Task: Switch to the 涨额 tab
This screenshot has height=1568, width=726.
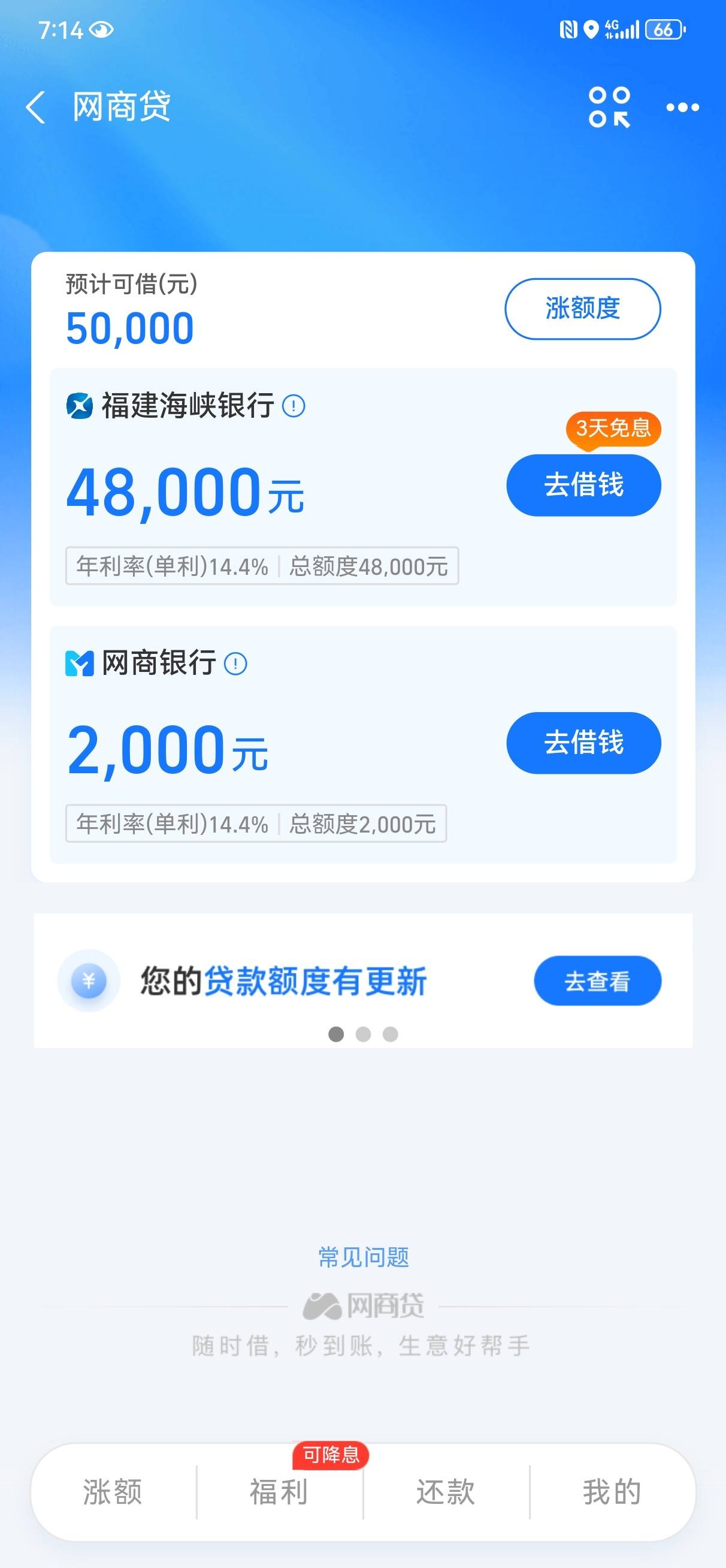Action: tap(113, 1492)
